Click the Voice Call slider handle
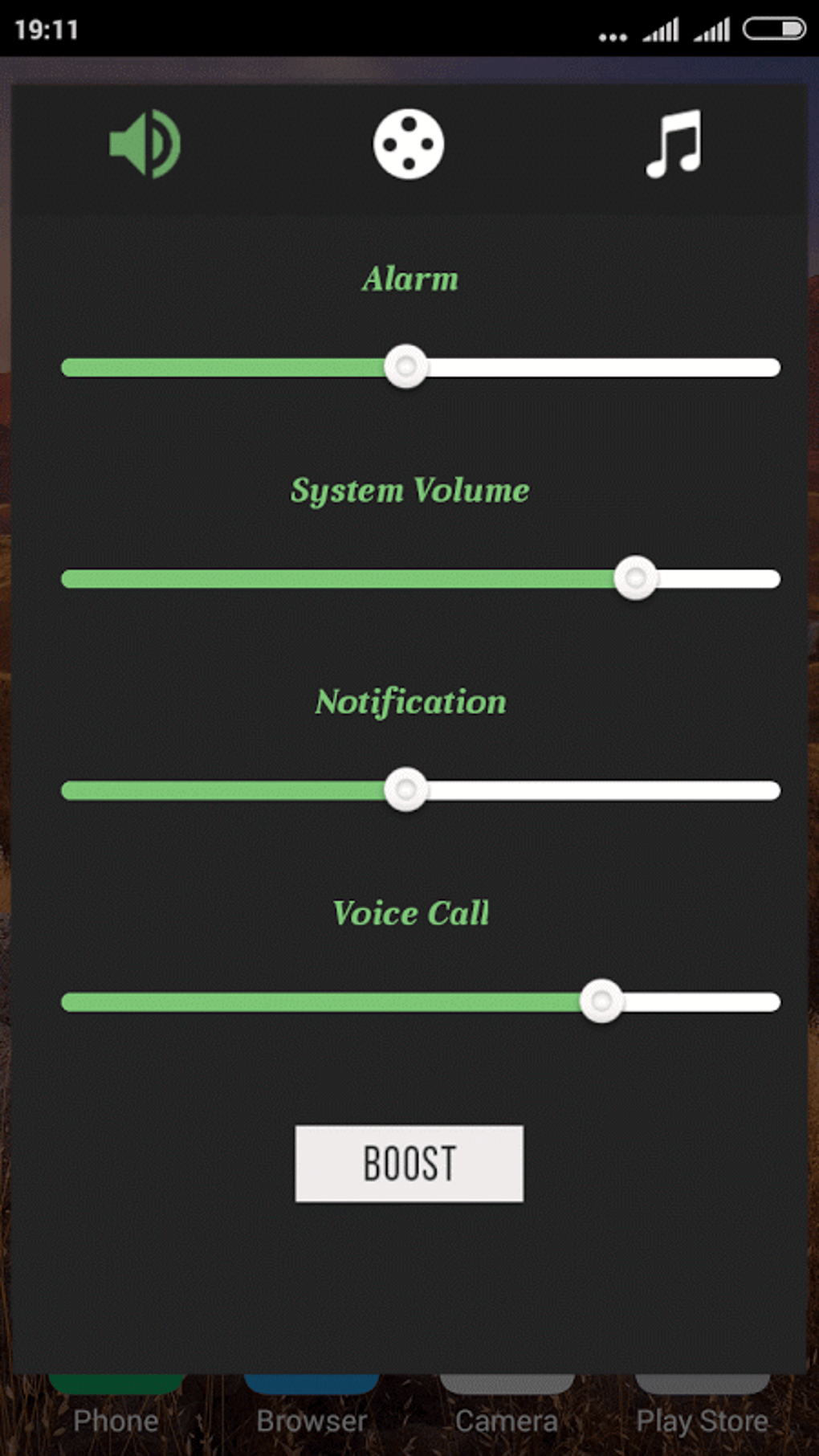The width and height of the screenshot is (819, 1456). pos(601,1001)
